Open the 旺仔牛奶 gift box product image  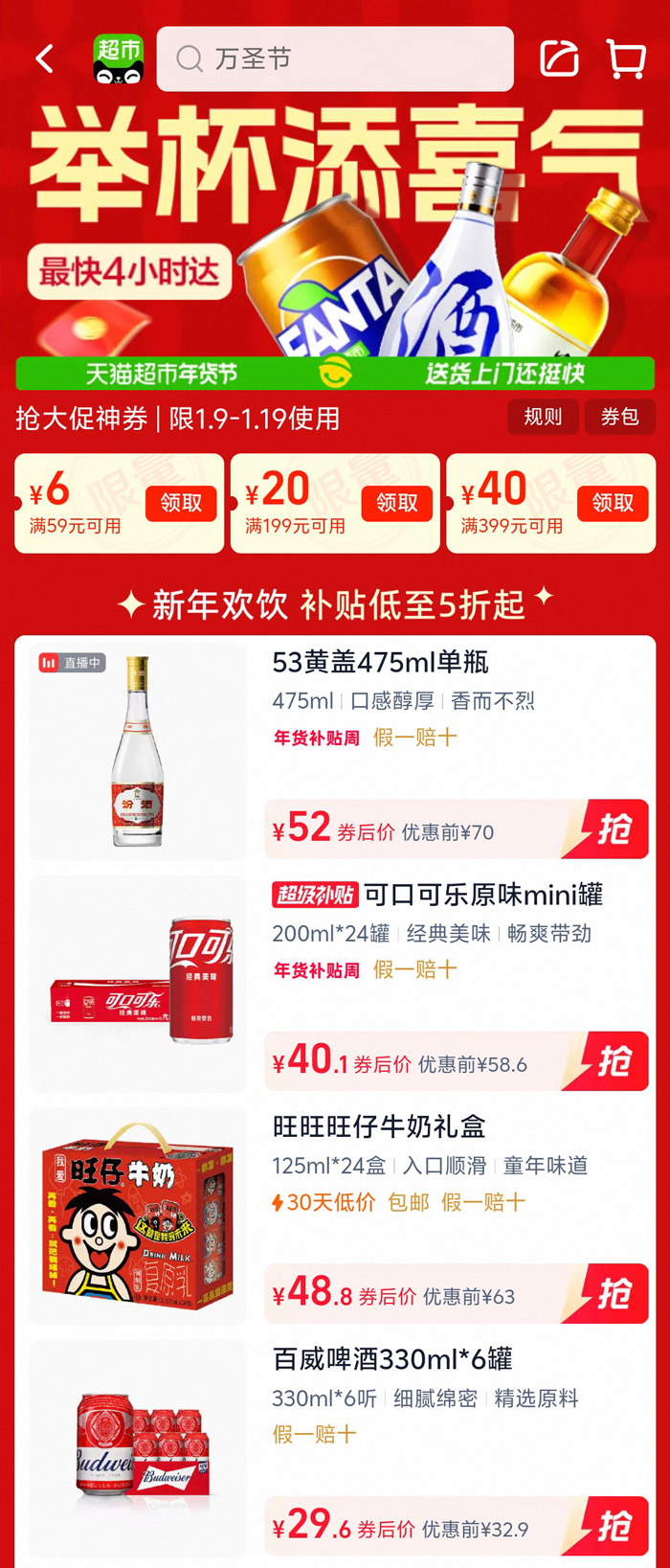tap(138, 1216)
